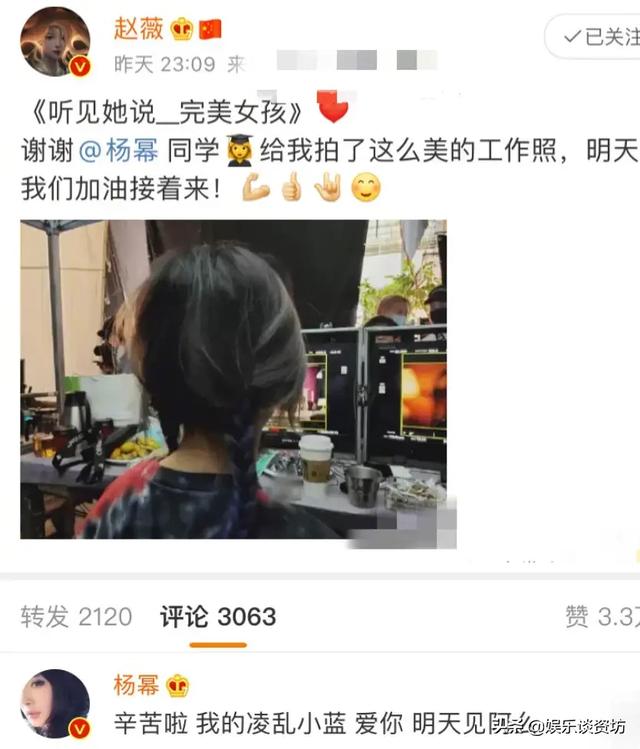Open 赵薇's username link
This screenshot has width=640, height=749.
138,28
